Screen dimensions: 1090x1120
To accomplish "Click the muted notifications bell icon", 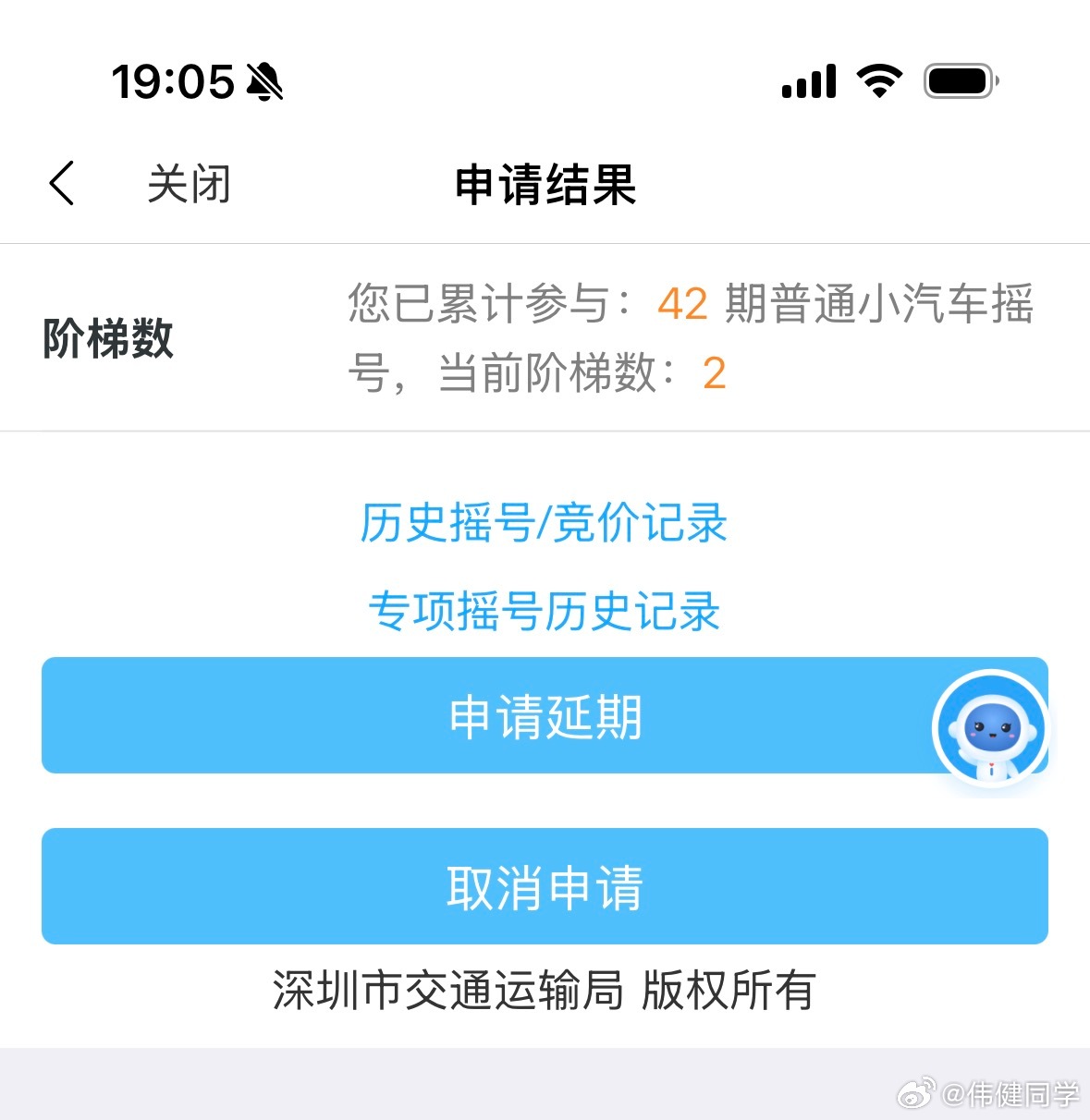I will tap(263, 81).
